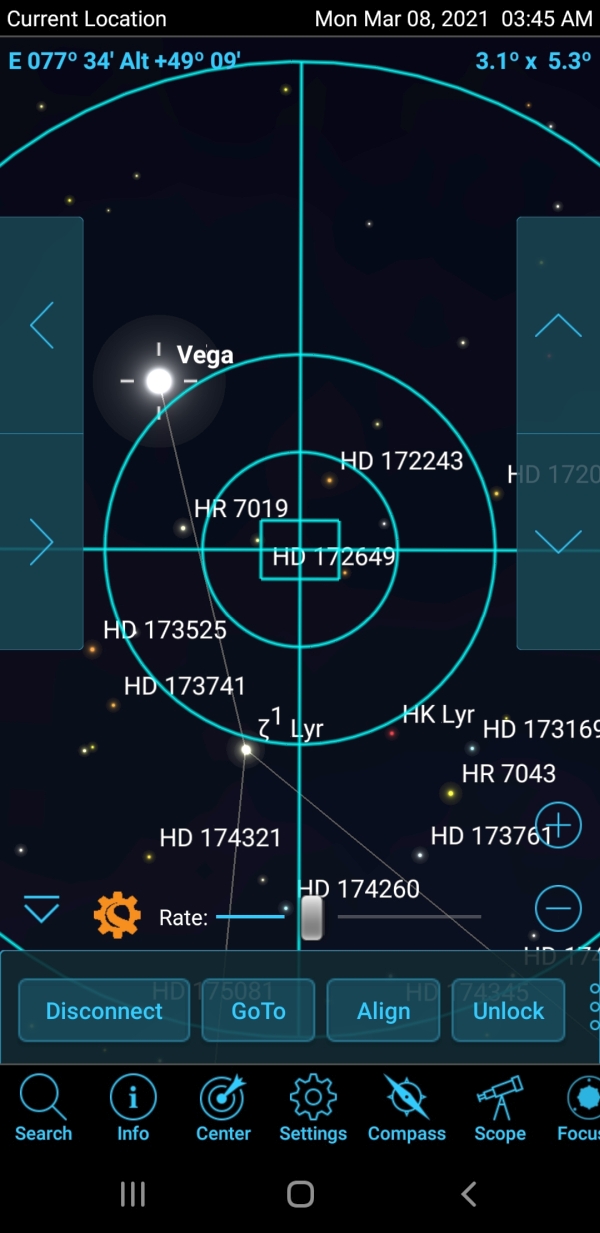This screenshot has height=1233, width=600.
Task: Tap the up slew arrow
Action: coord(558,325)
